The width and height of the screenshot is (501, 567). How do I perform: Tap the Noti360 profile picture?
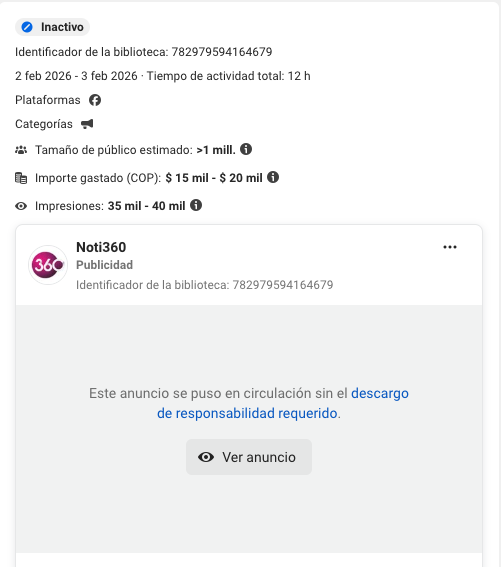tap(48, 265)
